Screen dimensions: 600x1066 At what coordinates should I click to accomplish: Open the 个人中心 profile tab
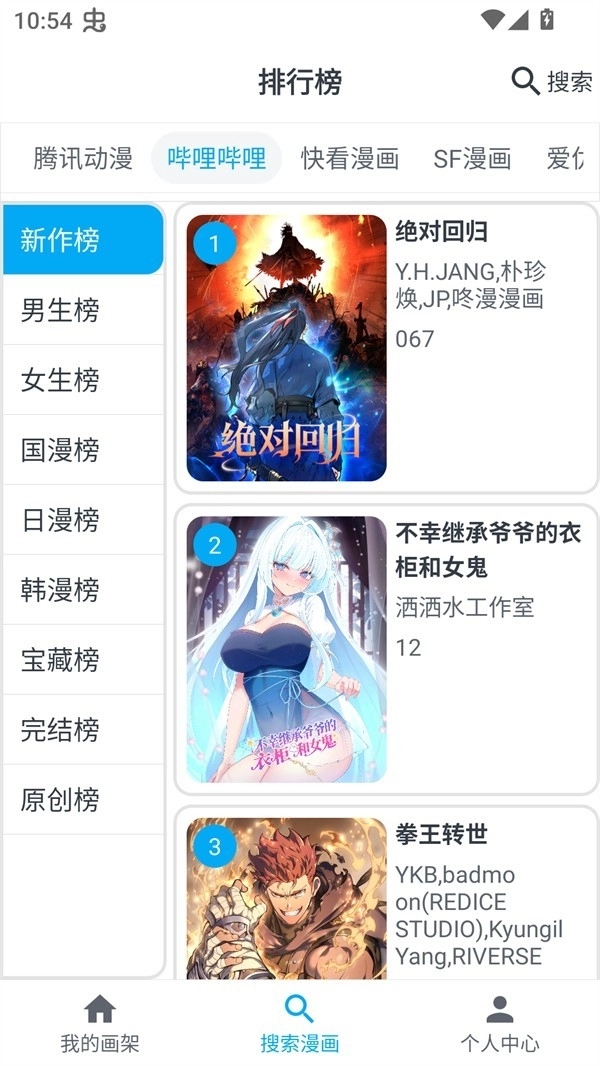[500, 1023]
